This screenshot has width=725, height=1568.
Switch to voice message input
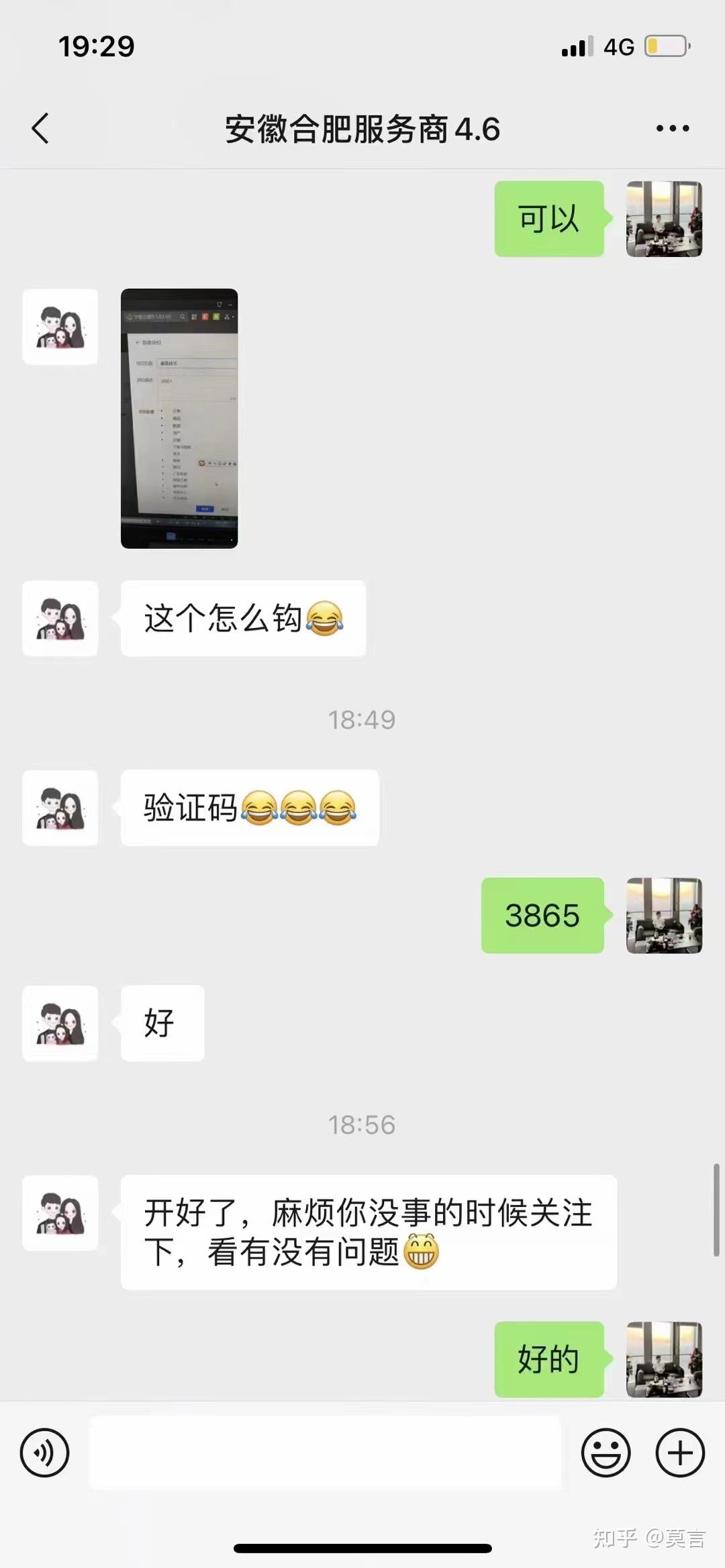click(x=44, y=1453)
